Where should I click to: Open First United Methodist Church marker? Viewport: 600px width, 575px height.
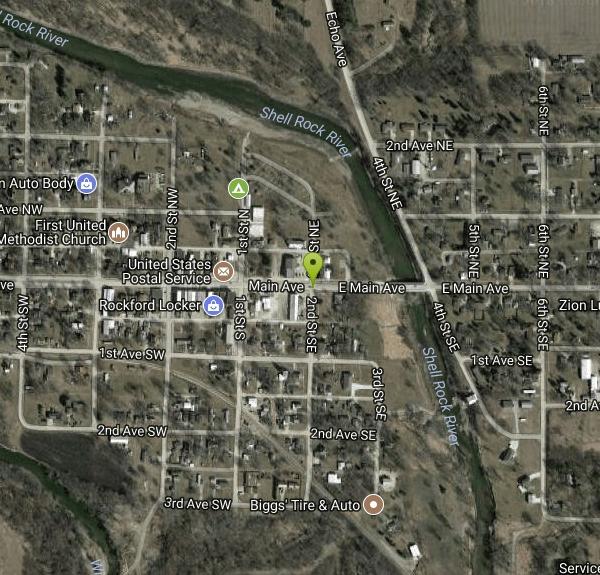tap(119, 233)
